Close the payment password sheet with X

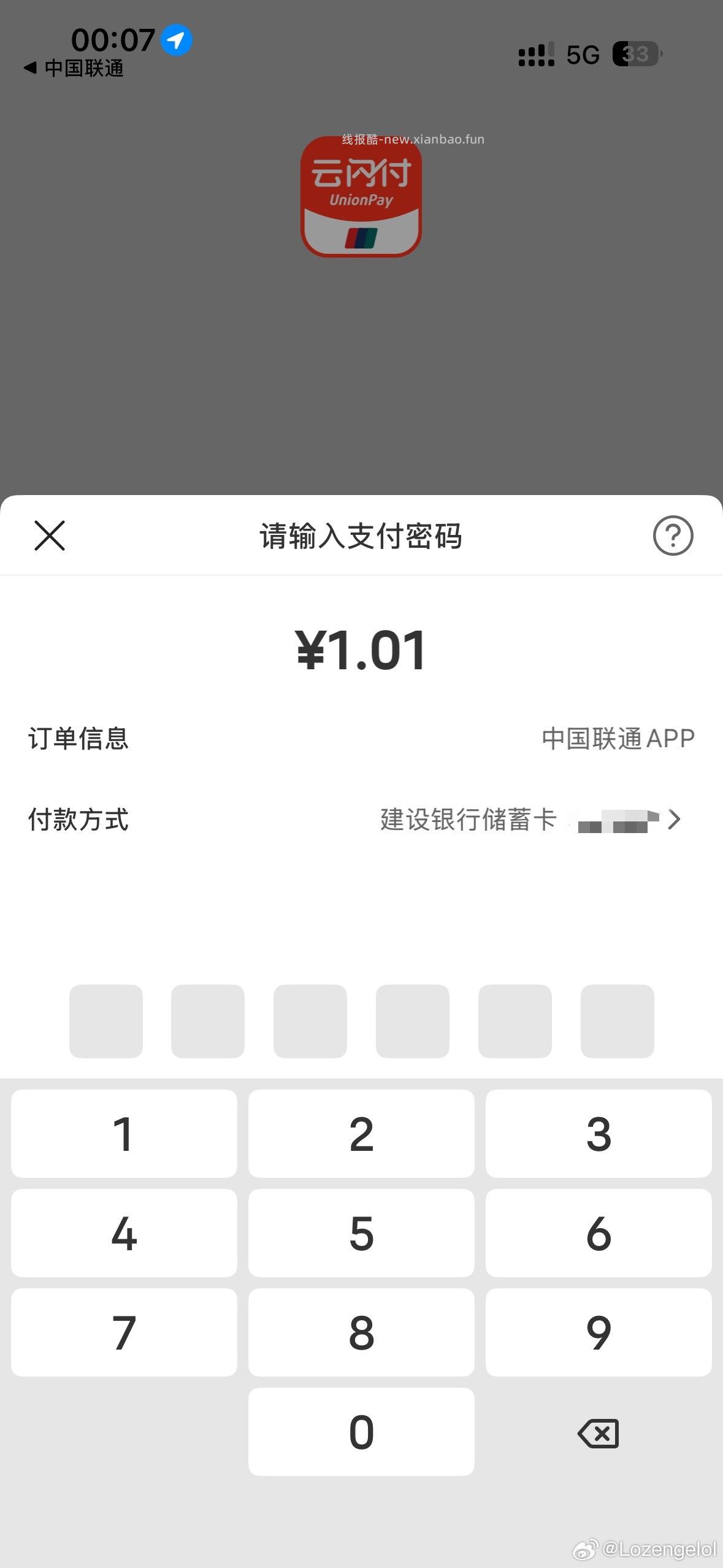pyautogui.click(x=49, y=535)
